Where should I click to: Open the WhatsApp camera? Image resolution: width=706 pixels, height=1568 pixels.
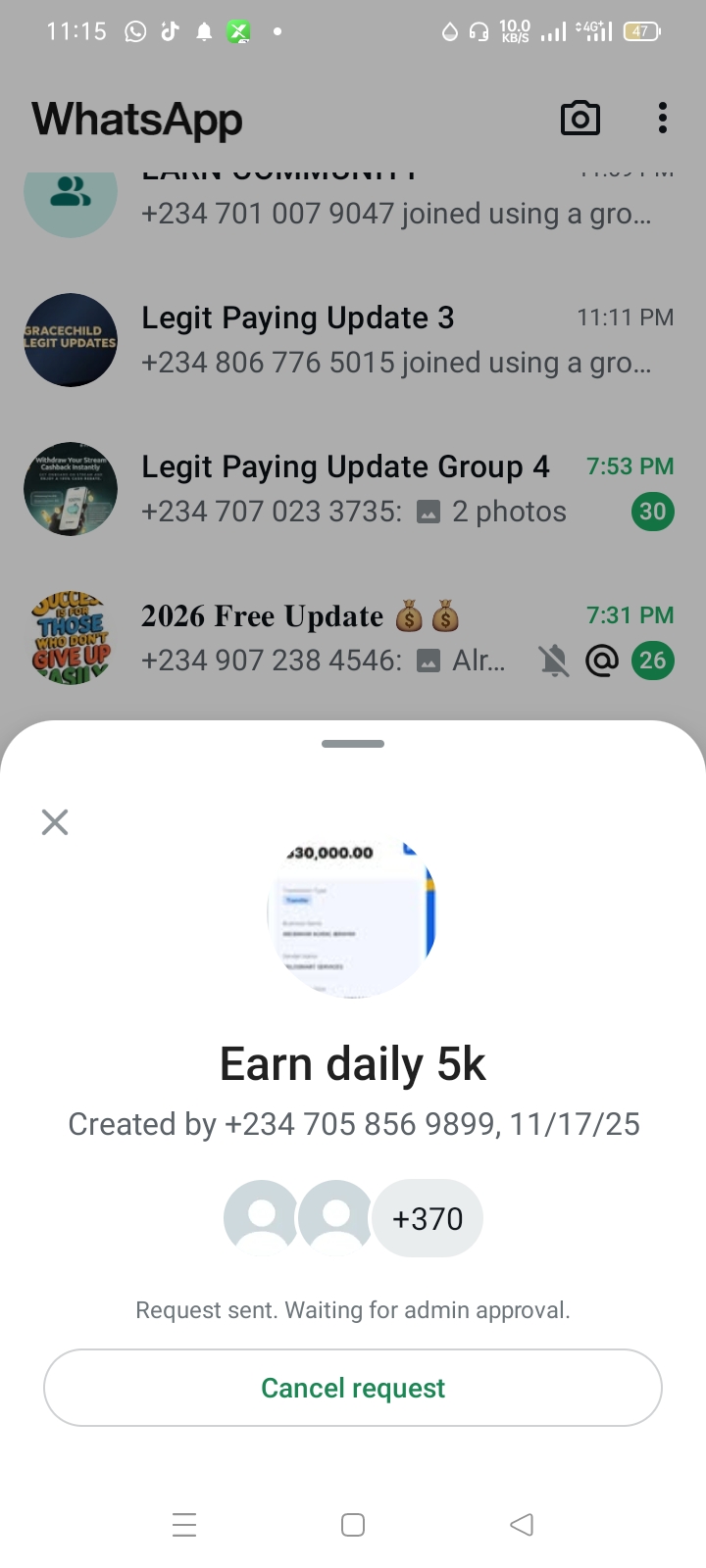580,119
